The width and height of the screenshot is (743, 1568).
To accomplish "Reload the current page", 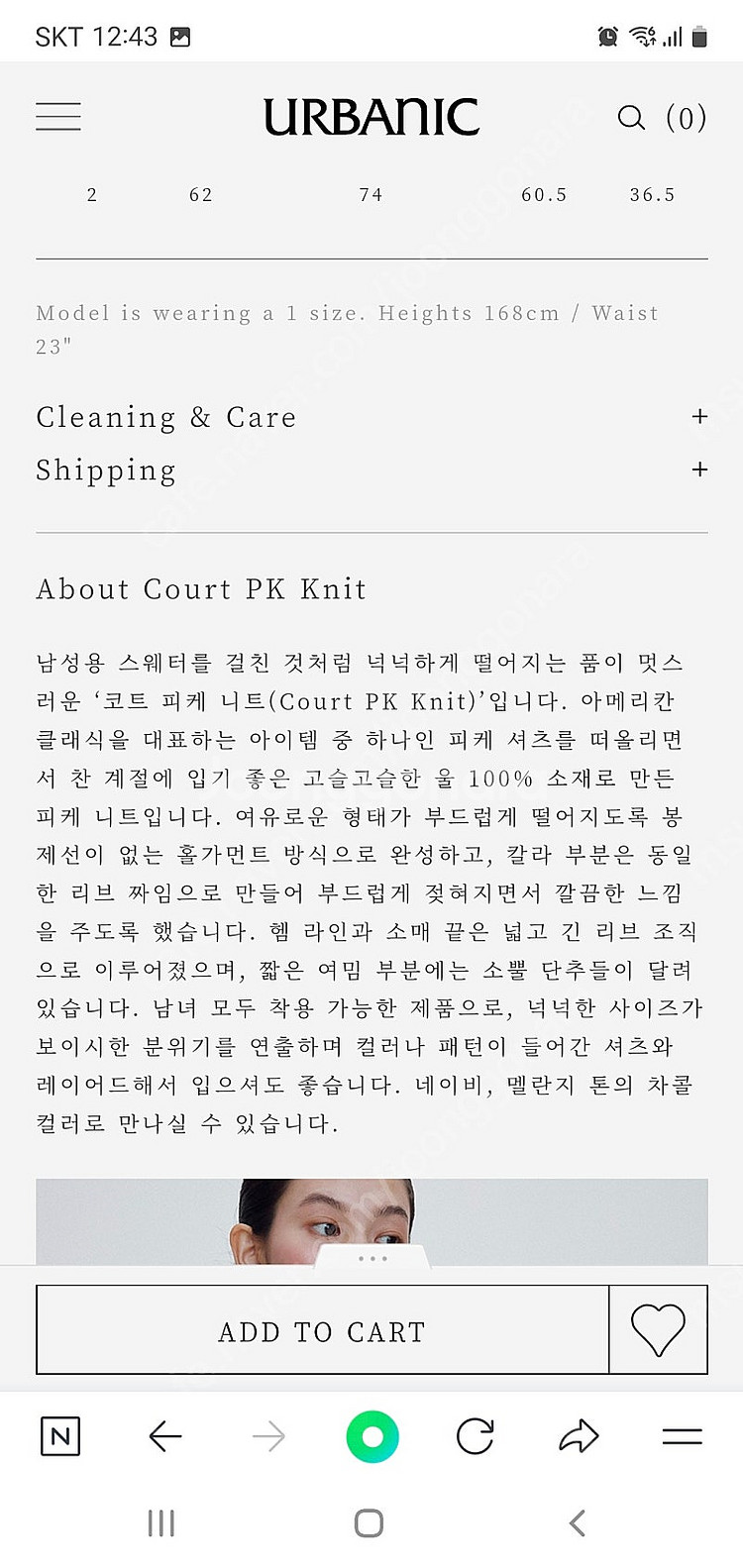I will click(476, 1436).
